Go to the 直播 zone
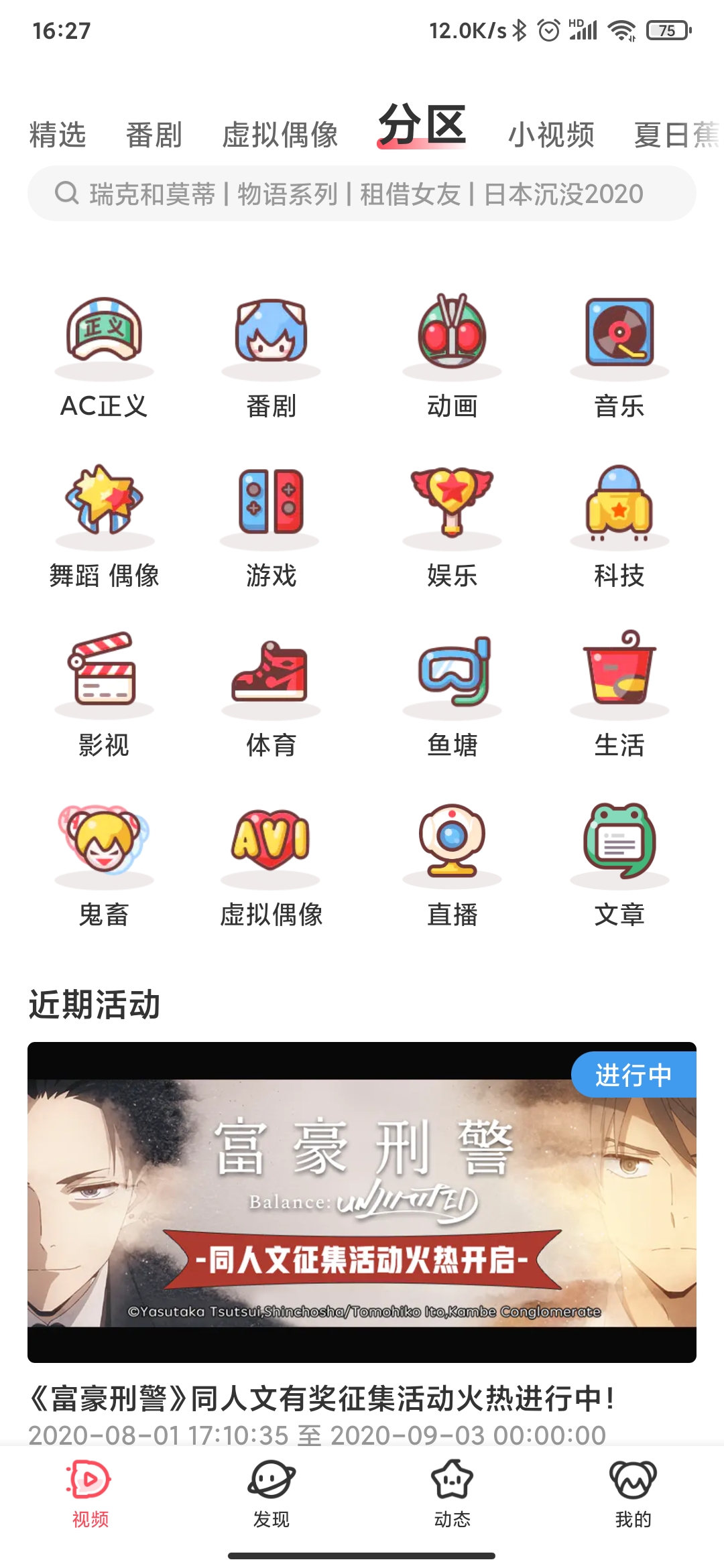This screenshot has height=1568, width=724. point(452,864)
